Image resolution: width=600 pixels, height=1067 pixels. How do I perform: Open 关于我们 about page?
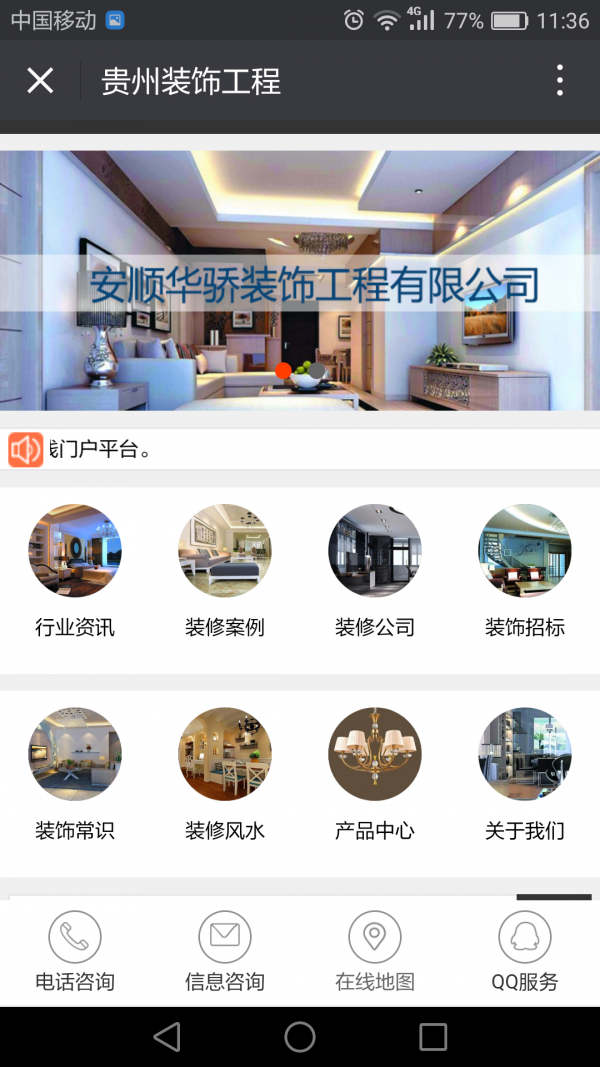[x=525, y=773]
